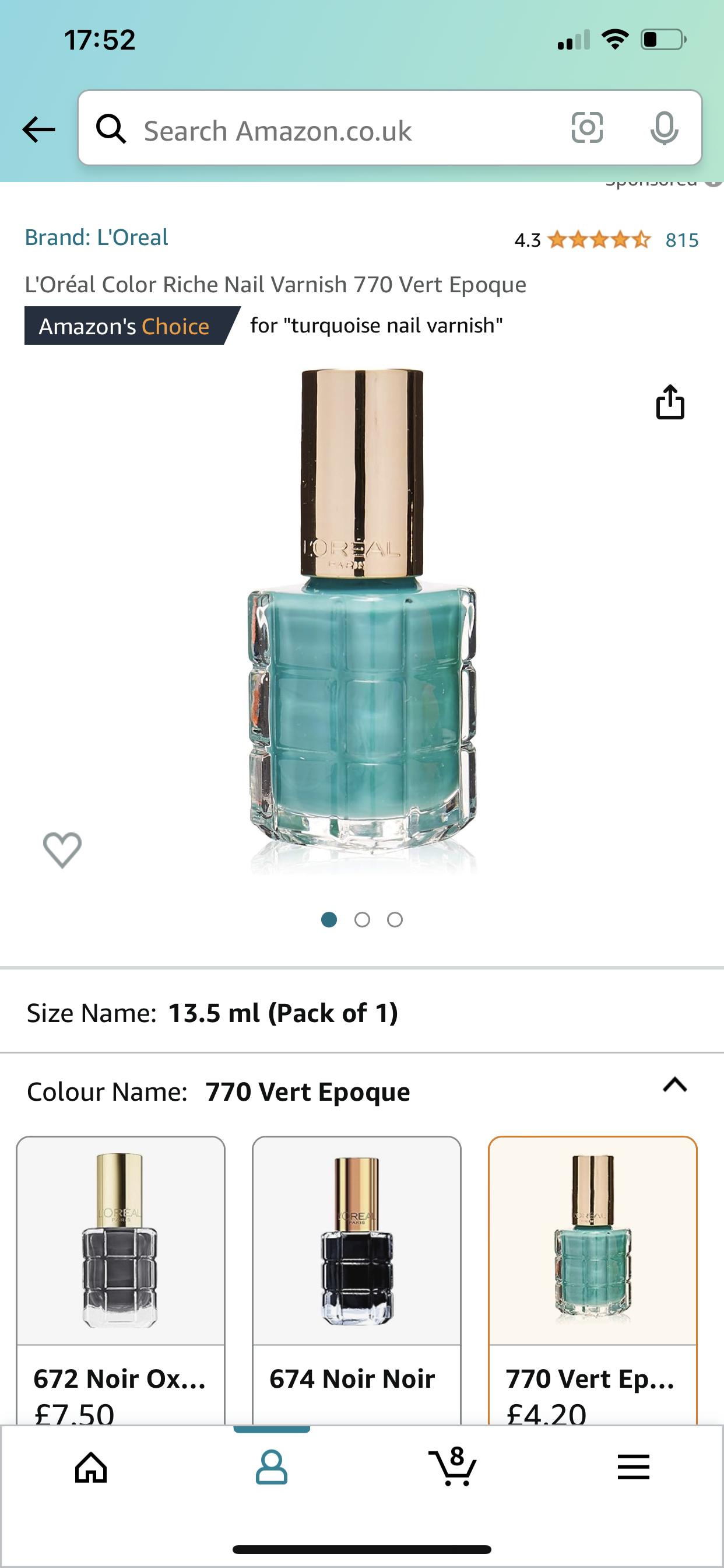
Task: View the 815 customer ratings
Action: click(681, 240)
